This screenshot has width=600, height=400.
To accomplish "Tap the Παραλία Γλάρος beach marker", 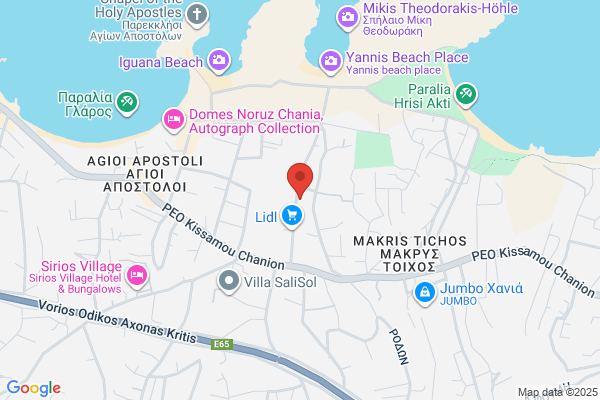I will pyautogui.click(x=127, y=103).
